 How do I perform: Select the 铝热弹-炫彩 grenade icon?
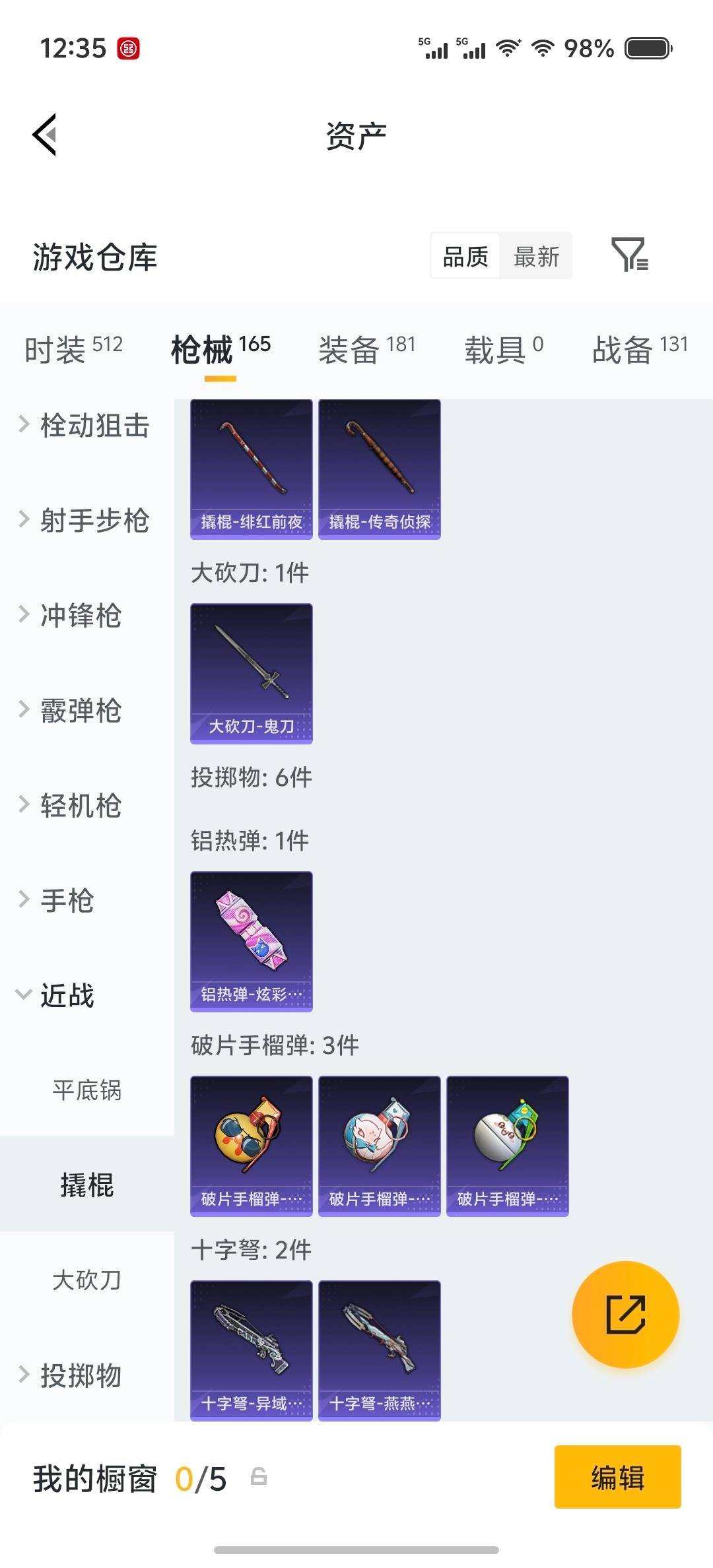click(x=251, y=940)
